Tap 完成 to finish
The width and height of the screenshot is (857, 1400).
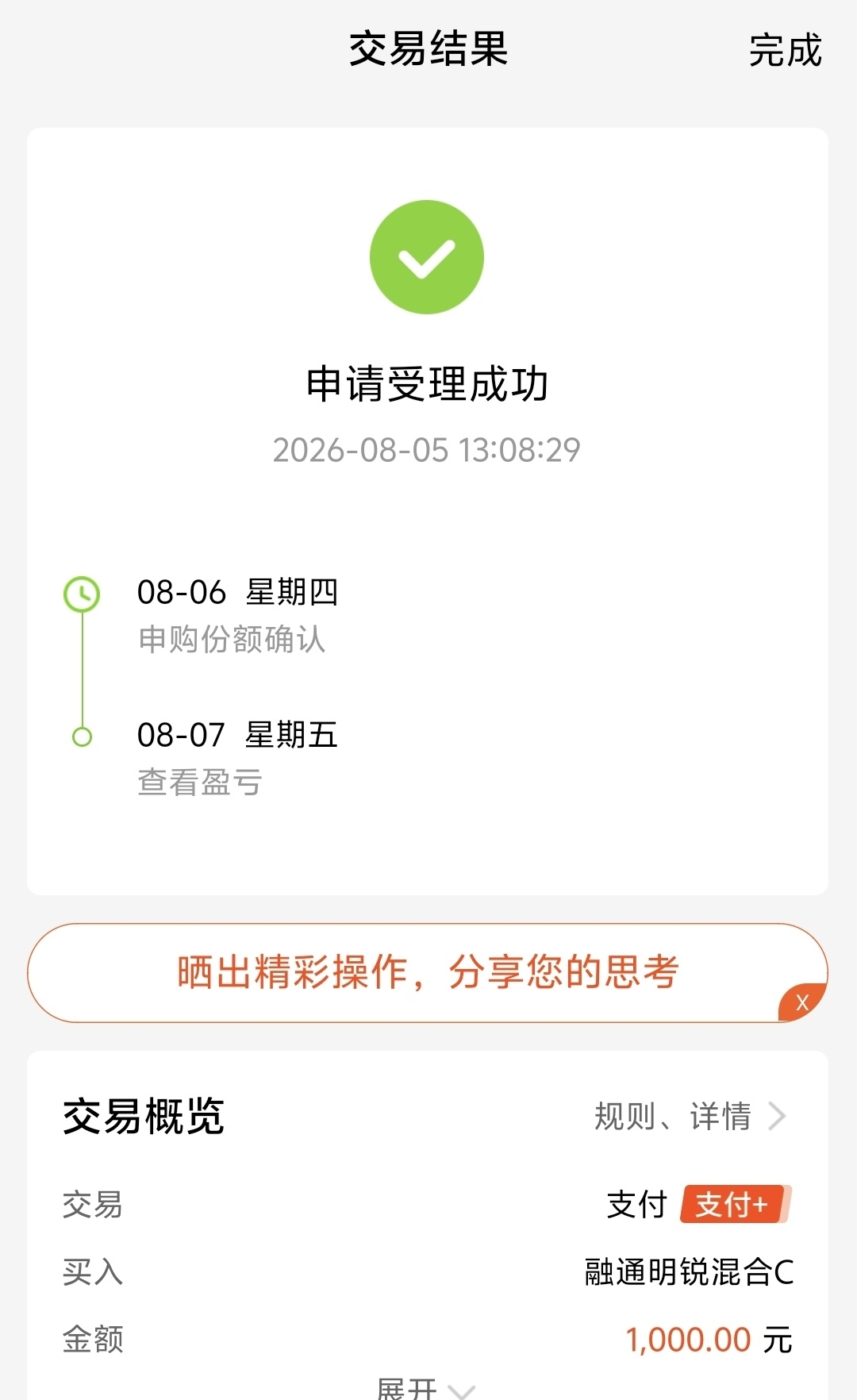tap(785, 50)
